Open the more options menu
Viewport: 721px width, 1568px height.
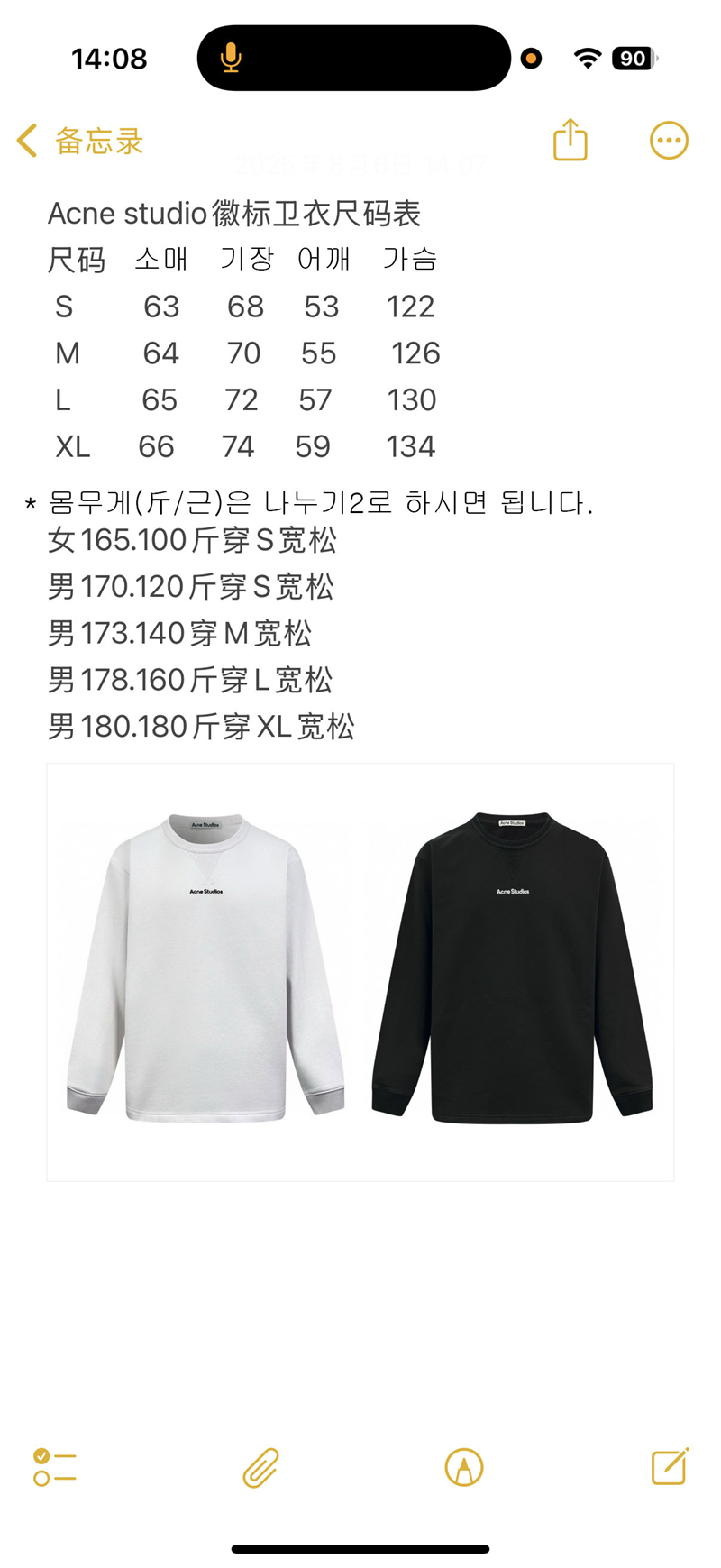pos(669,141)
